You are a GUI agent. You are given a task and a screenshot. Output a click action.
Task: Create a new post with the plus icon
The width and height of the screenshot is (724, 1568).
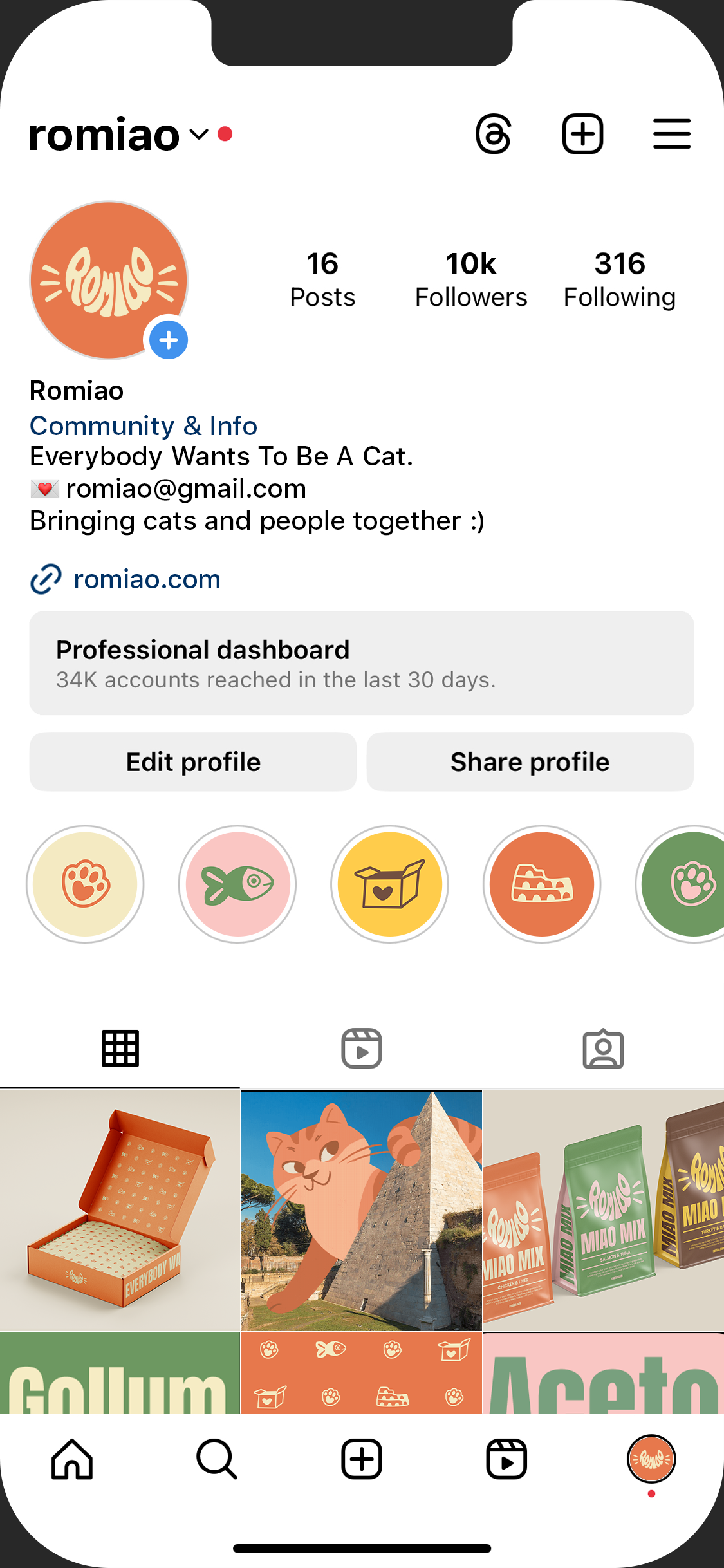pos(582,133)
